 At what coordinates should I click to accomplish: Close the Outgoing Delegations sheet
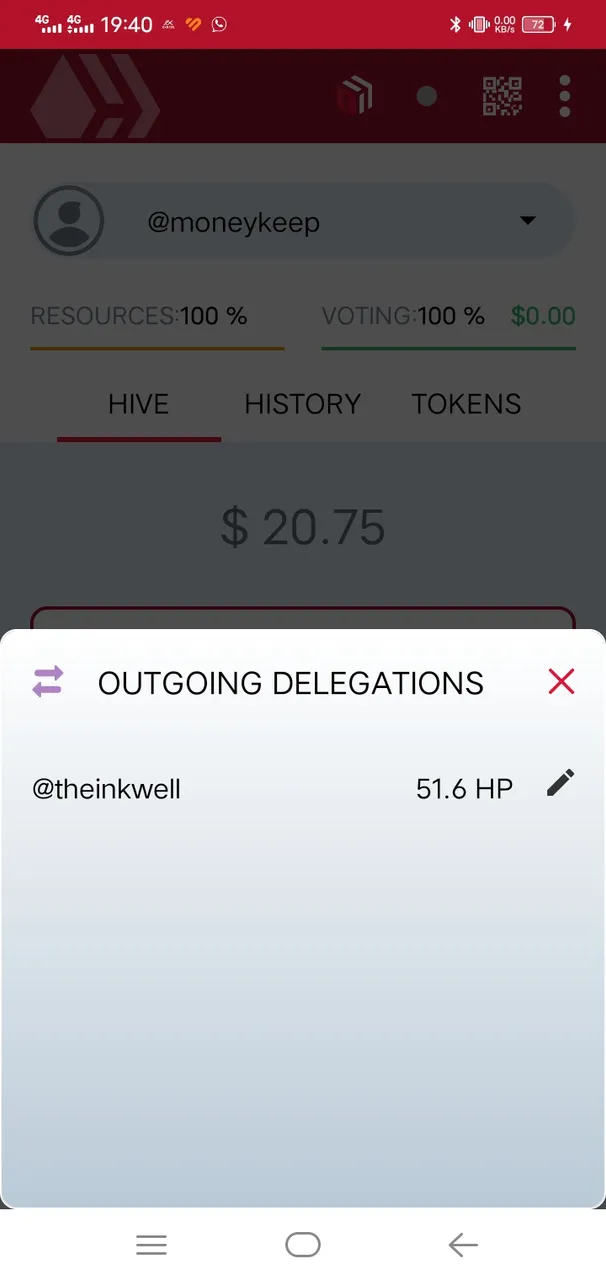(561, 682)
